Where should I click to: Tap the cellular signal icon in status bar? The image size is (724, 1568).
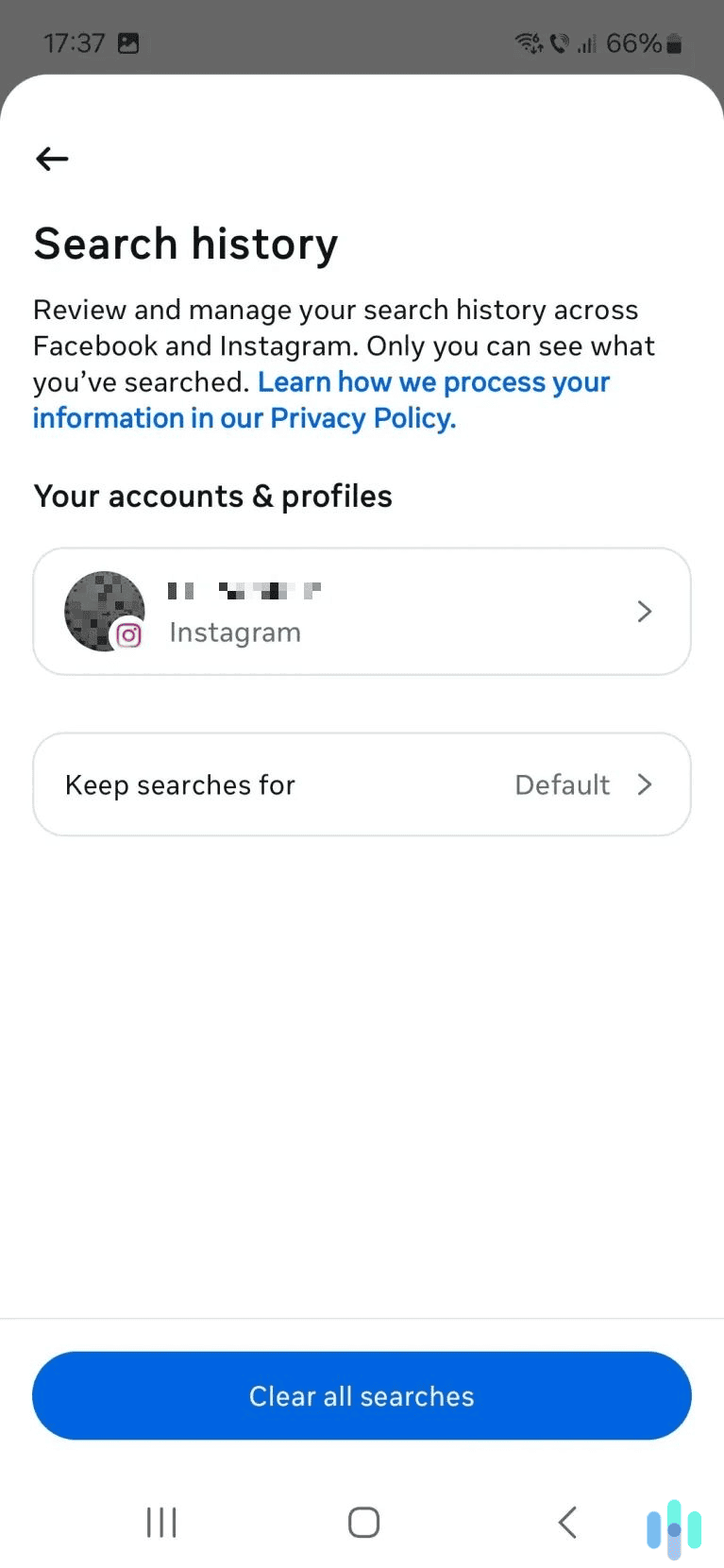pos(587,42)
